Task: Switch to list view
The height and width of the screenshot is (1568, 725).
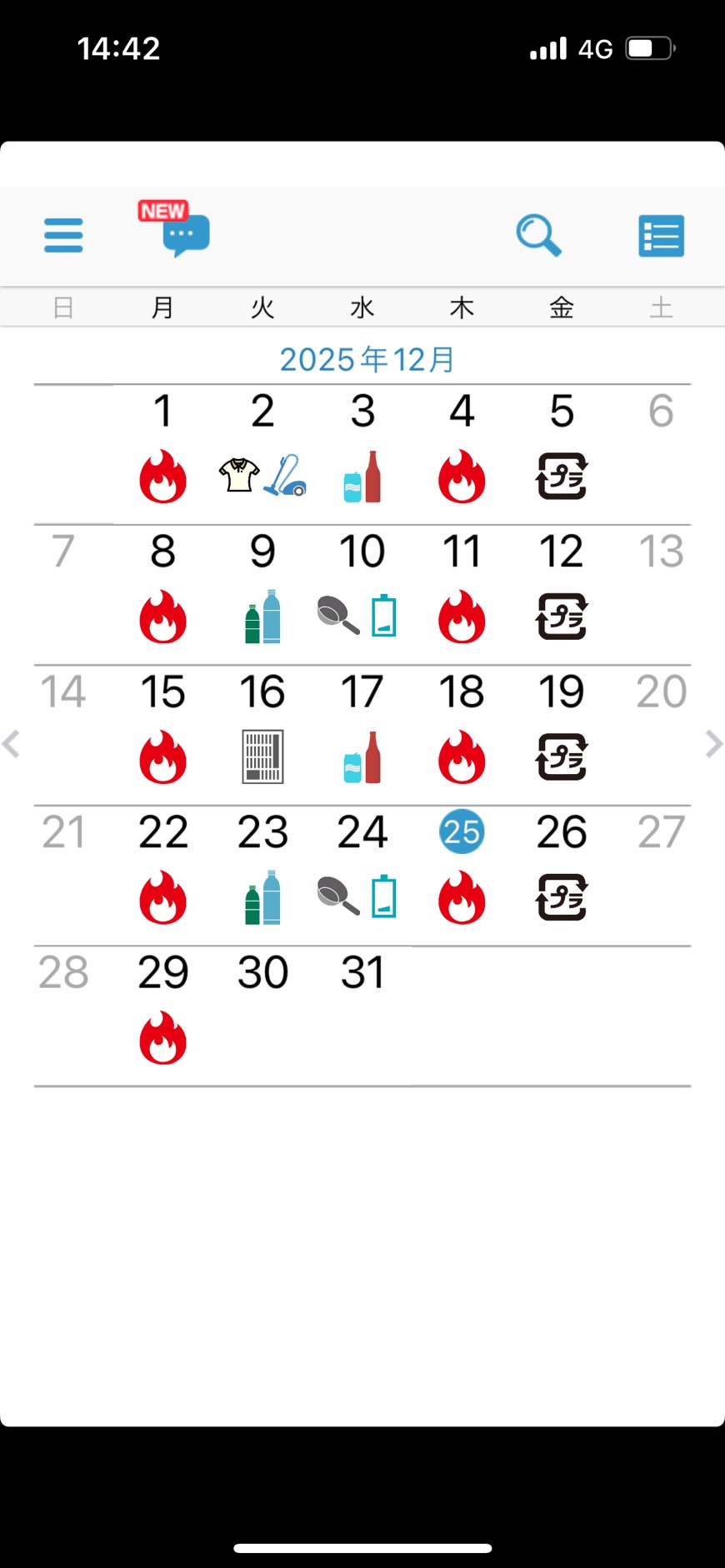Action: pos(661,236)
